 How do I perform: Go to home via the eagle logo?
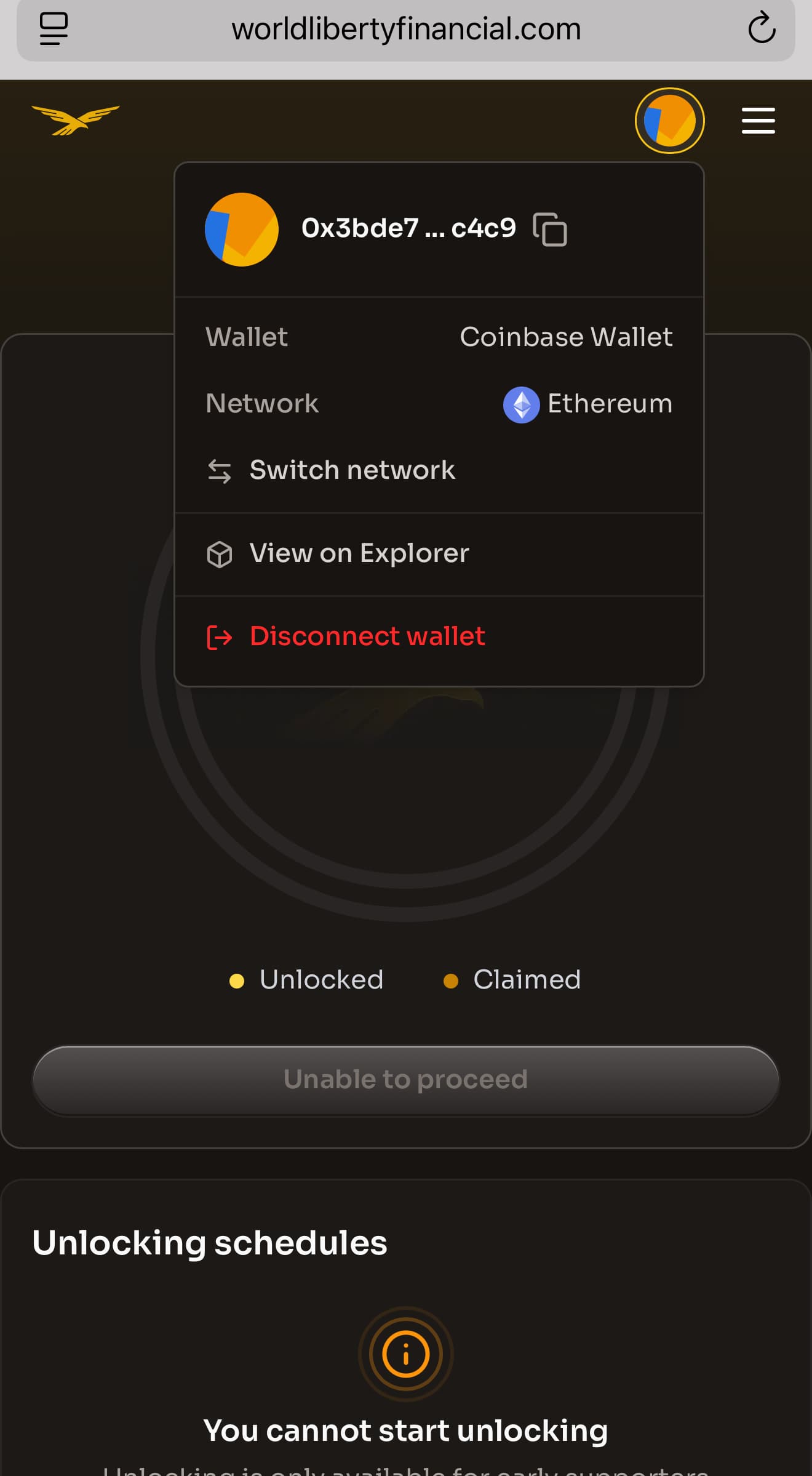(76, 120)
